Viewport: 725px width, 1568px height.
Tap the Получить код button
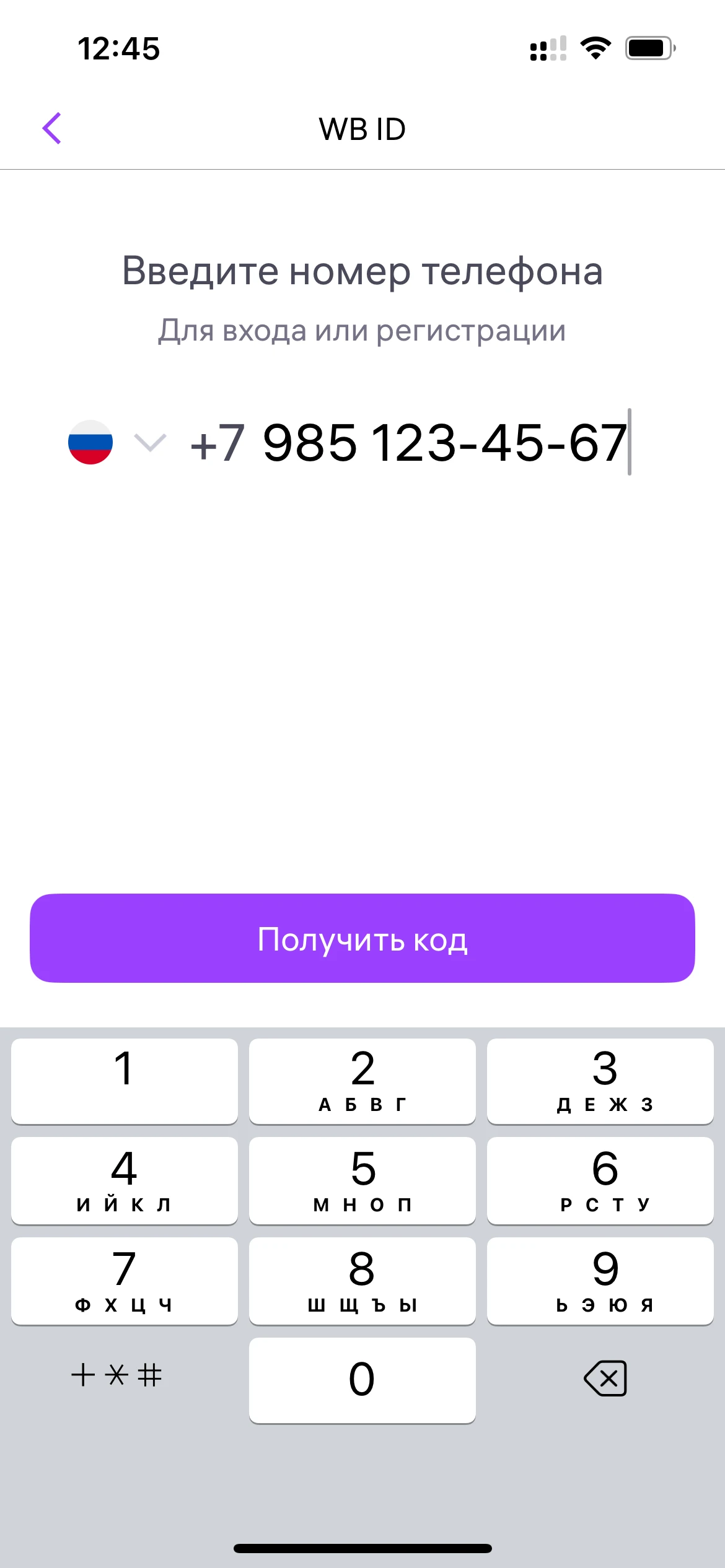point(362,938)
